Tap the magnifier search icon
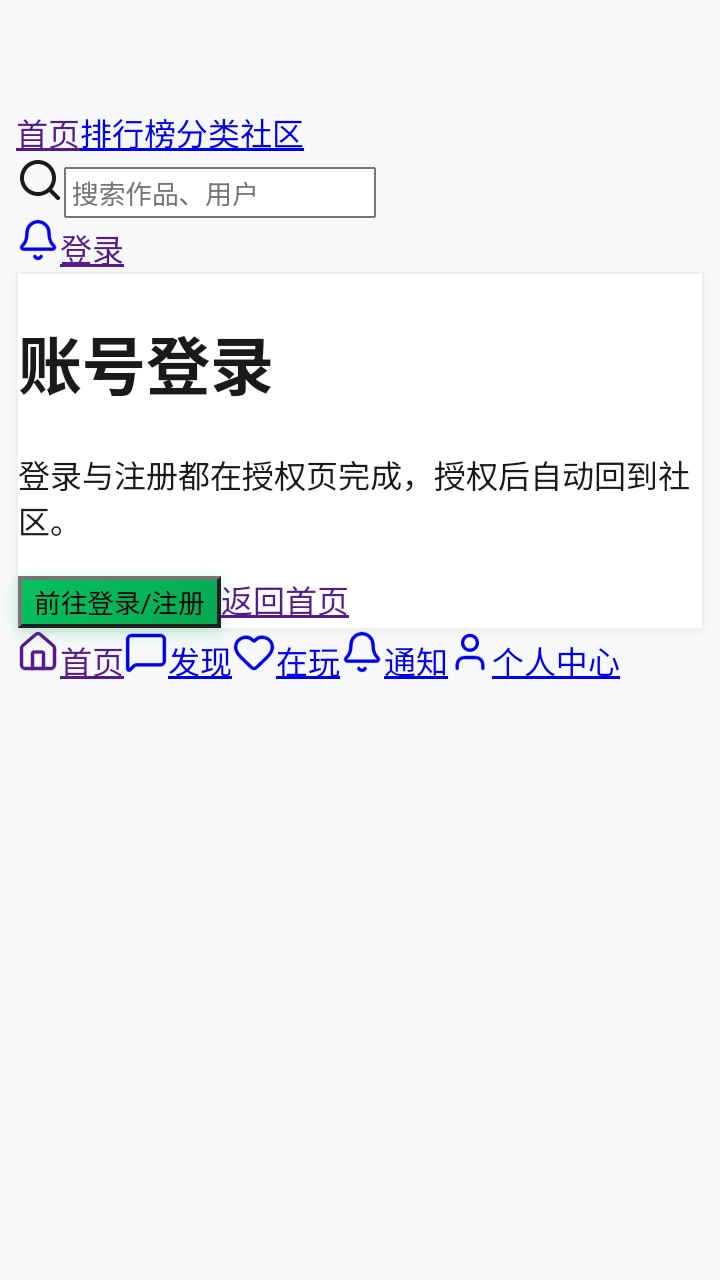720x1280 pixels. [40, 181]
